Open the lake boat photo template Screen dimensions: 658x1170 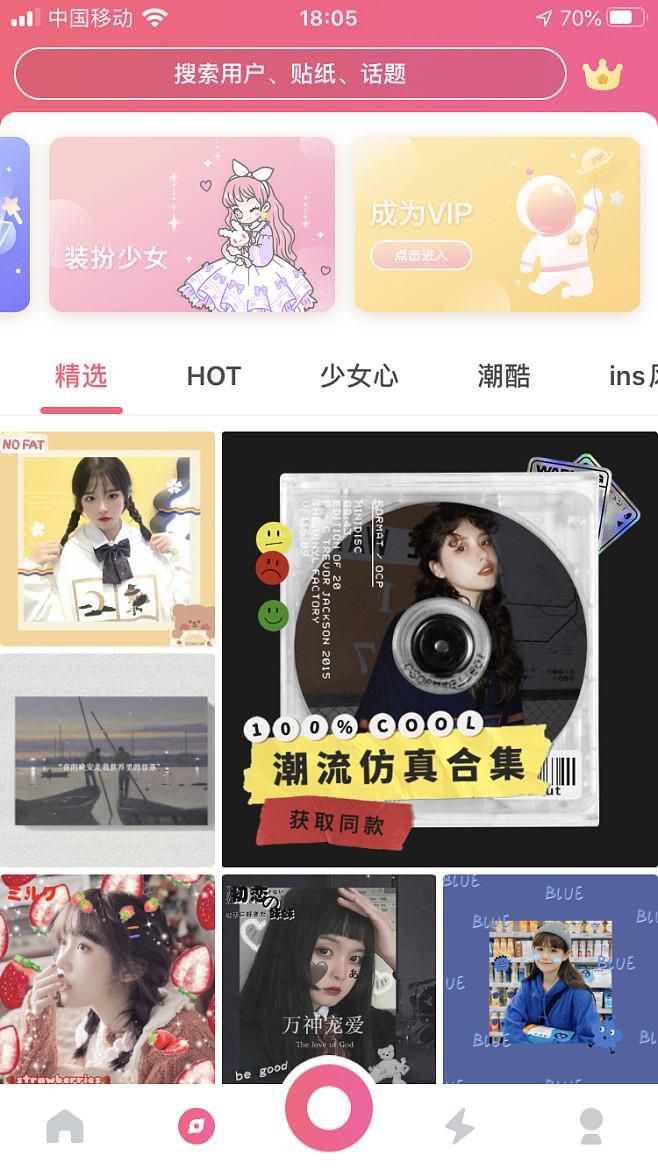pyautogui.click(x=107, y=760)
